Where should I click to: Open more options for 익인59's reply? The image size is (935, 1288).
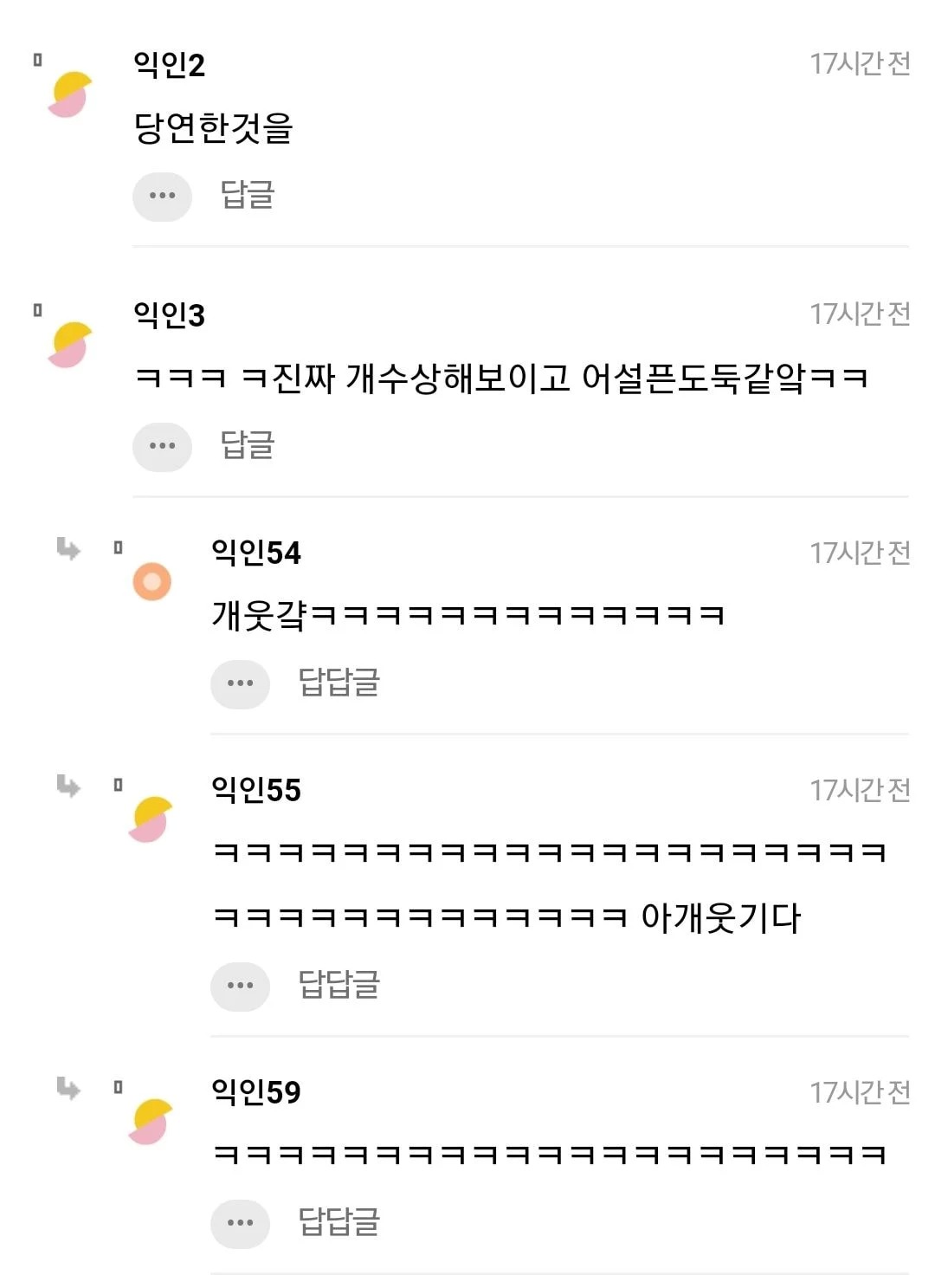click(240, 1224)
